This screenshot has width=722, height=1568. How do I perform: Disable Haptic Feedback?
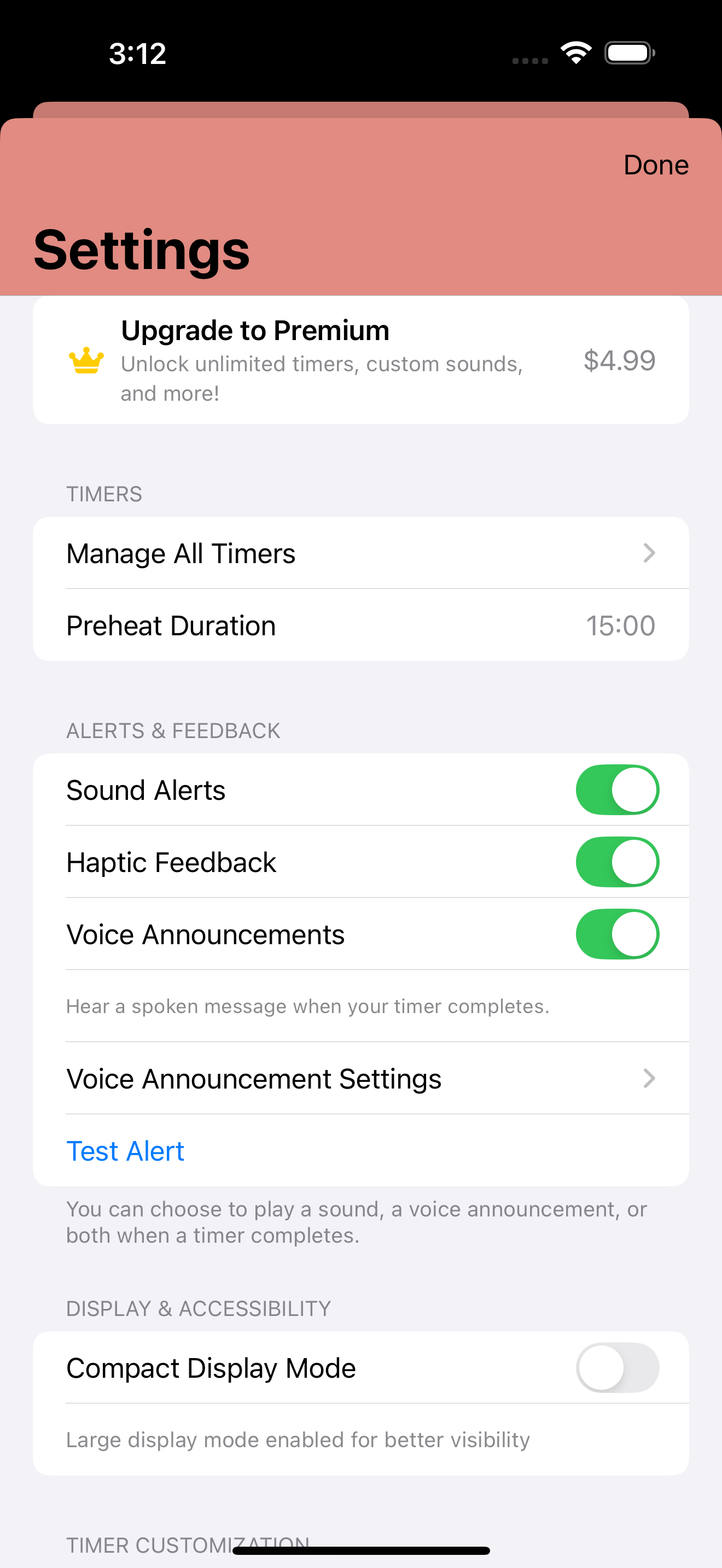[x=616, y=862]
